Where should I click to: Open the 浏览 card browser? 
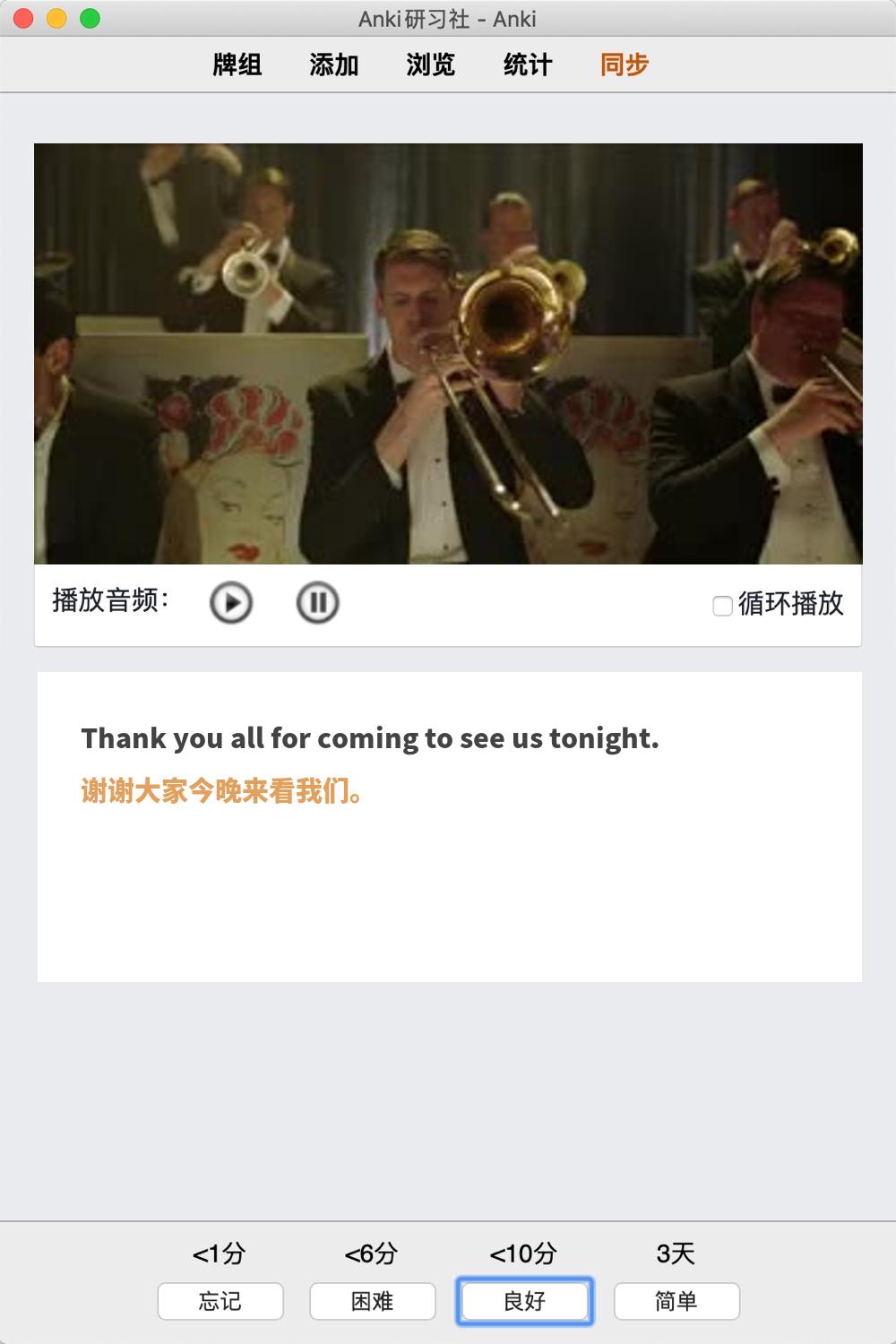tap(431, 65)
